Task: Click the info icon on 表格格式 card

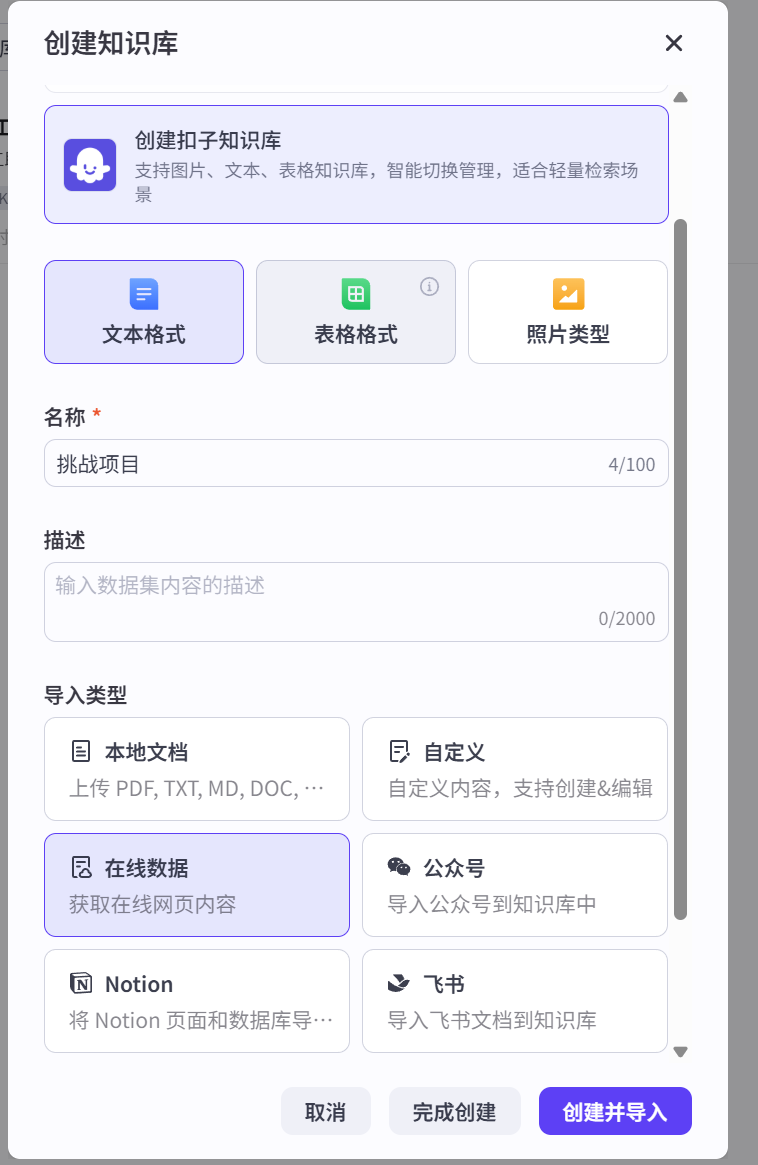Action: click(x=430, y=285)
